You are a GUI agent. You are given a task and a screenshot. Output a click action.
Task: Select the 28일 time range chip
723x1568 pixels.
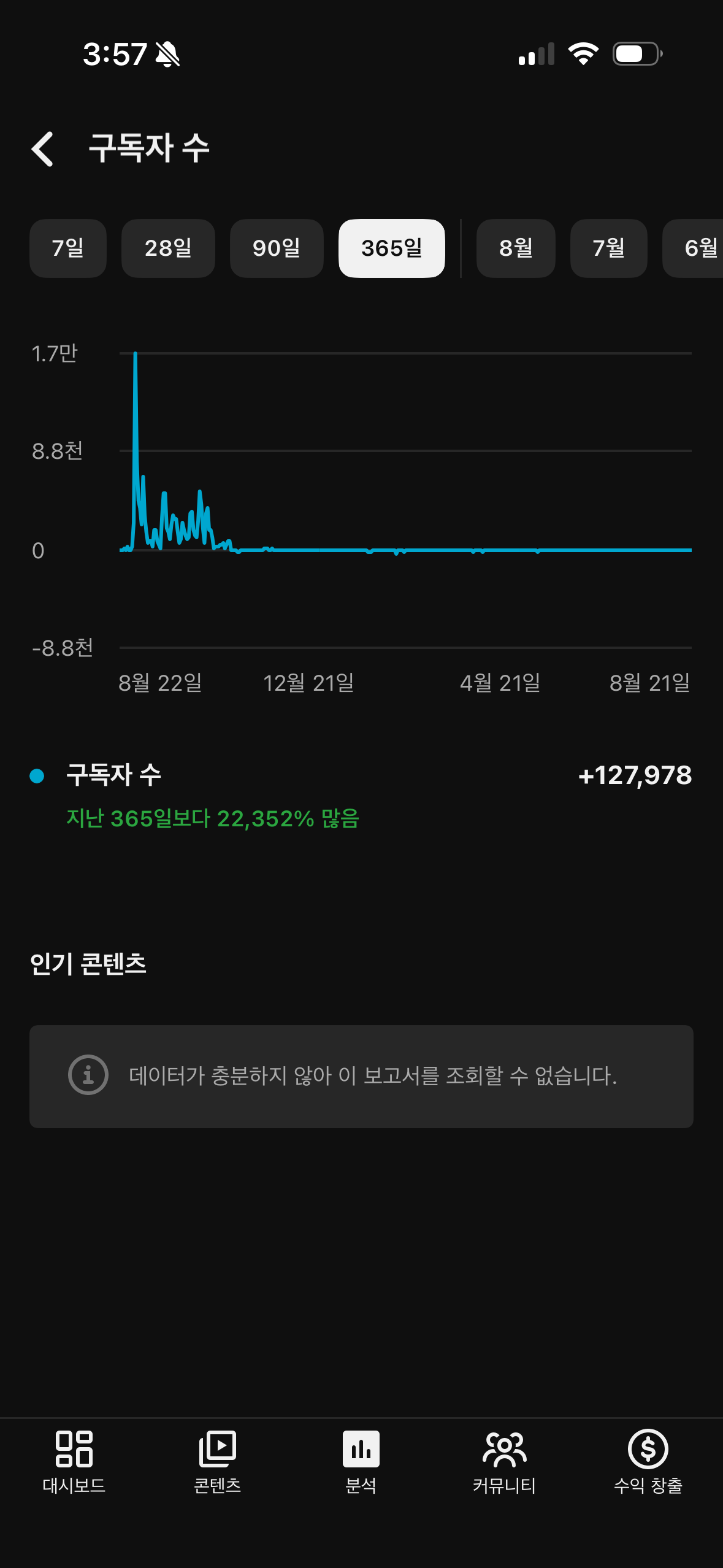[168, 248]
